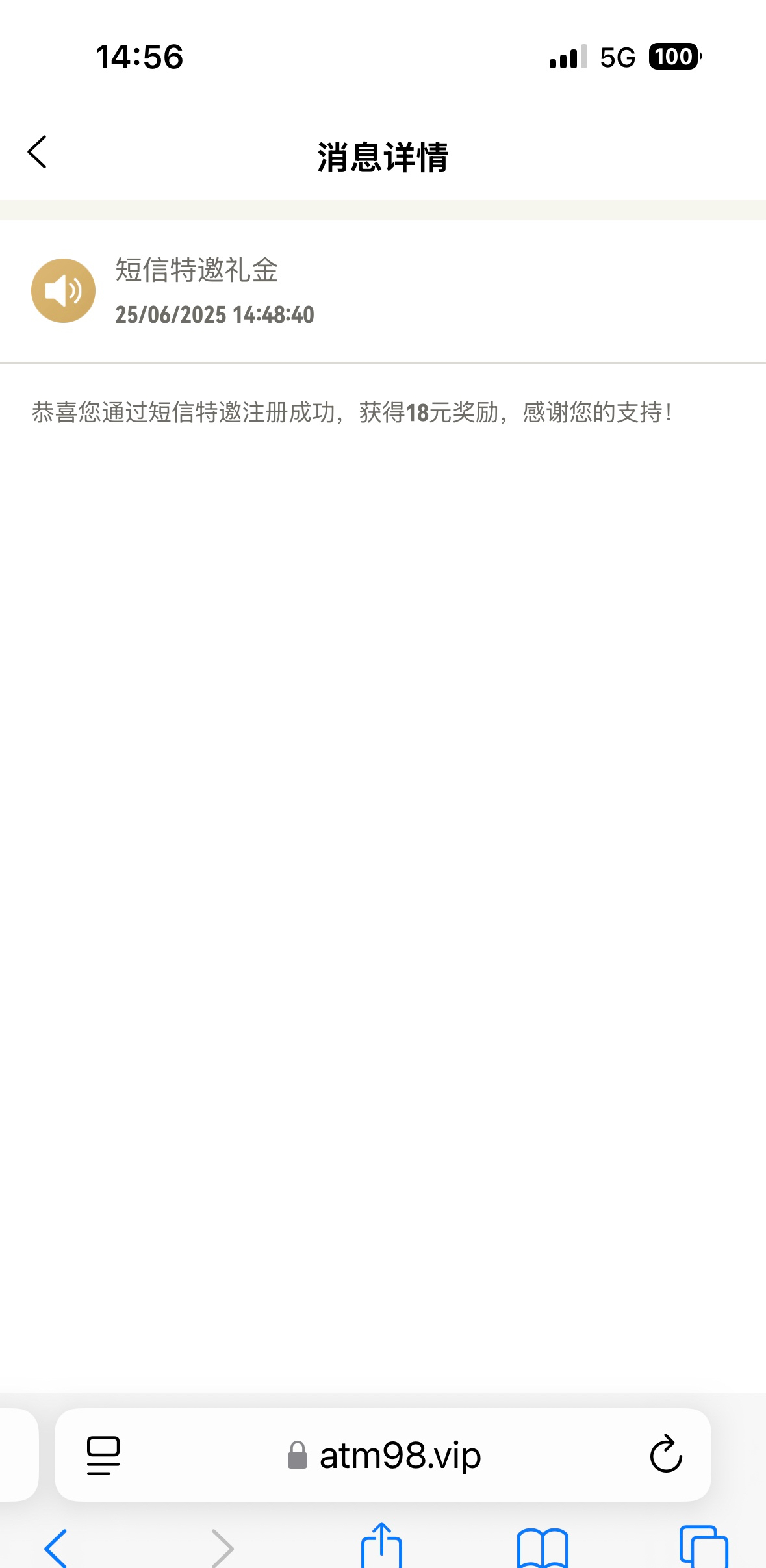
Task: Navigate back in Safari browser history
Action: [x=56, y=1549]
